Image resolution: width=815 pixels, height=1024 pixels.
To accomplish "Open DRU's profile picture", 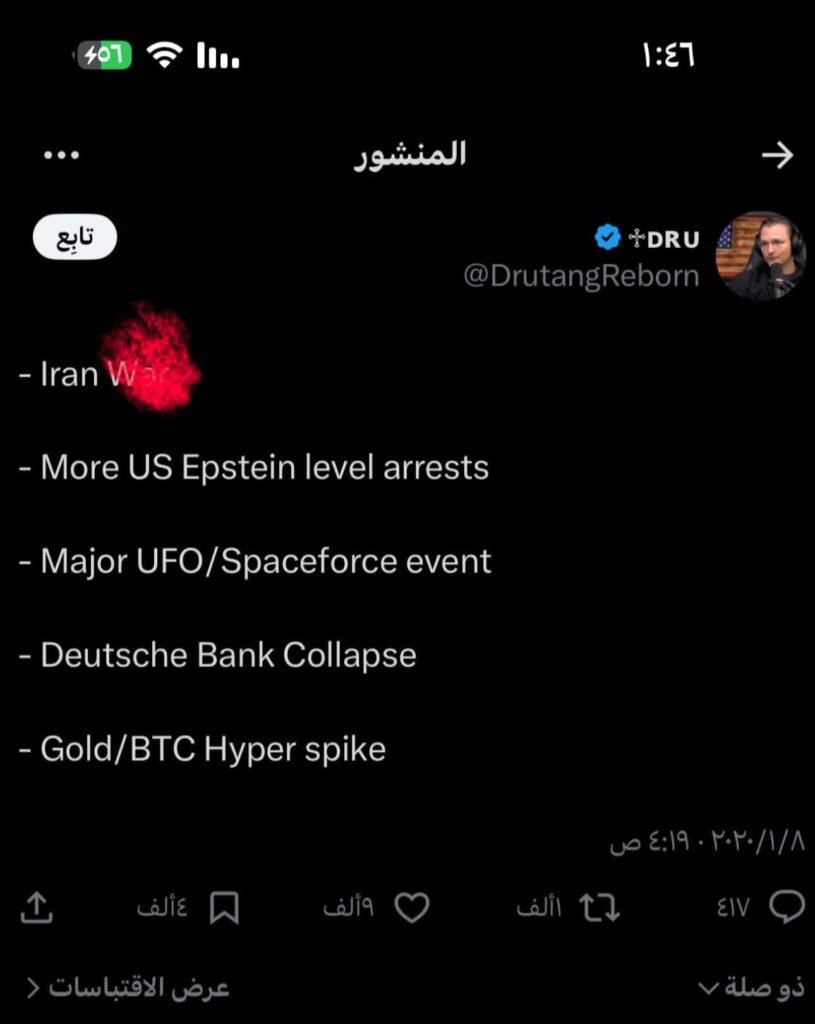I will pyautogui.click(x=760, y=256).
